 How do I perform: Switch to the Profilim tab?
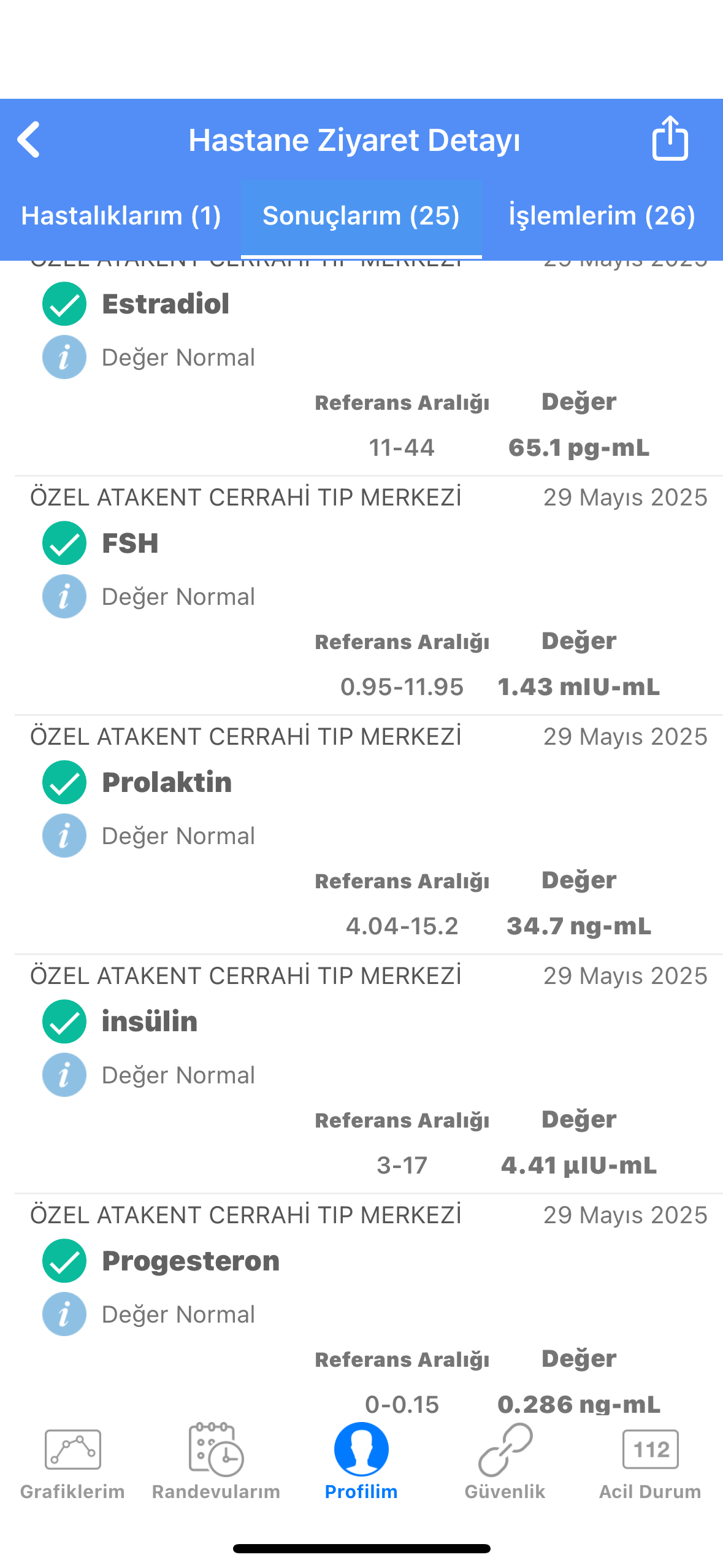pos(361,1463)
